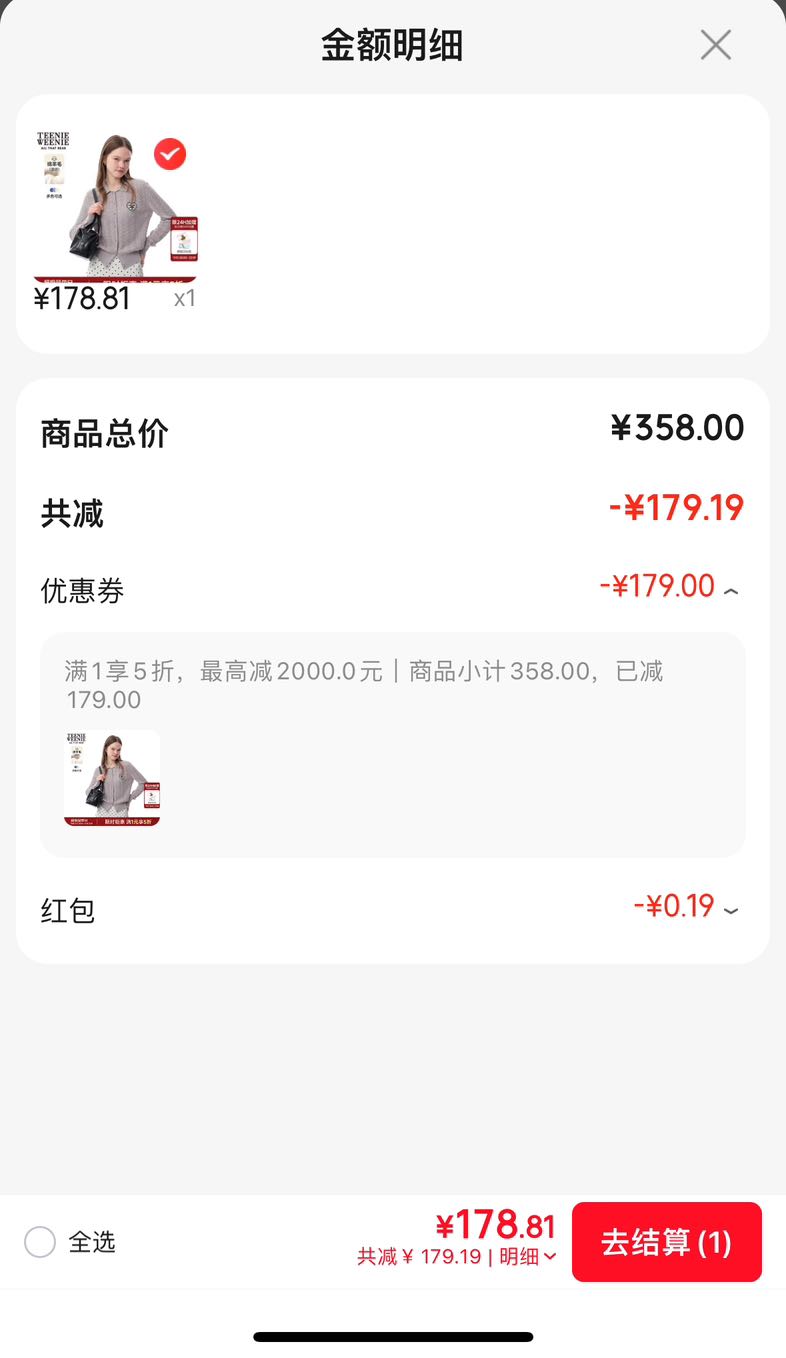Toggle the 全选 select-all checkbox

40,1242
